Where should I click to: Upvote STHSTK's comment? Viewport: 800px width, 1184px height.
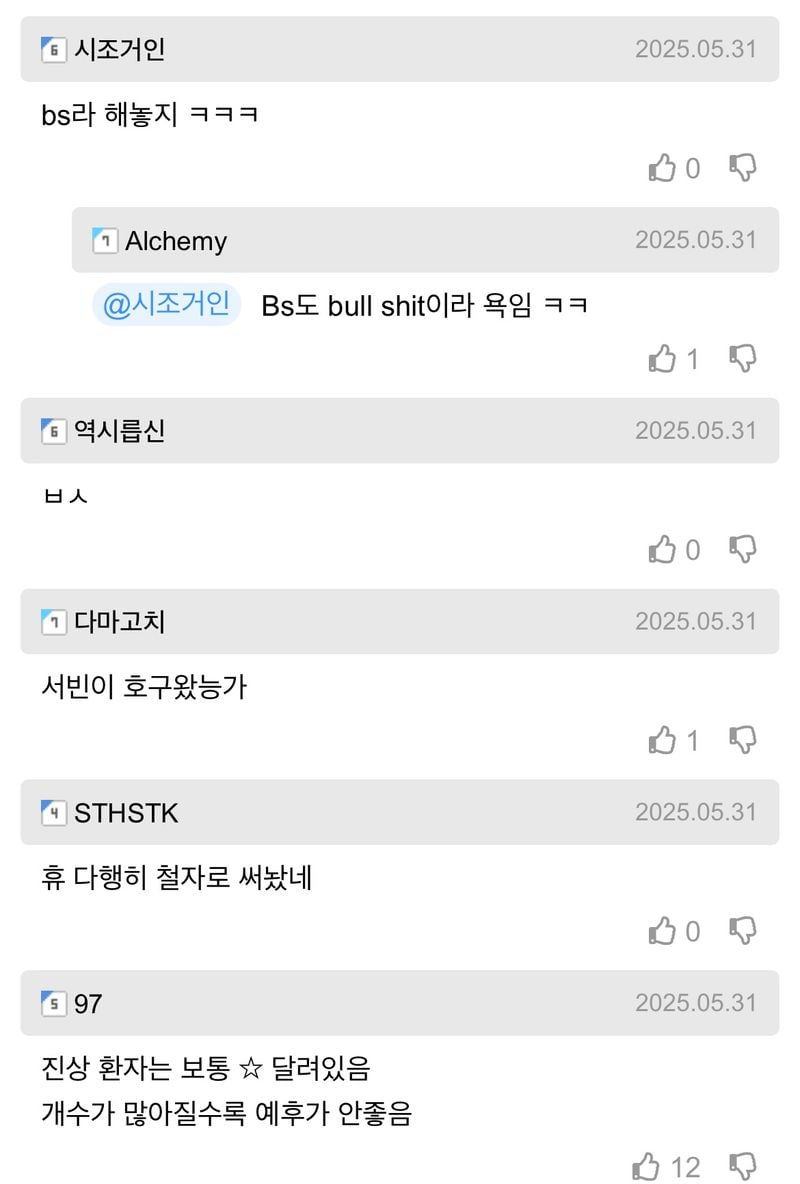tap(662, 931)
